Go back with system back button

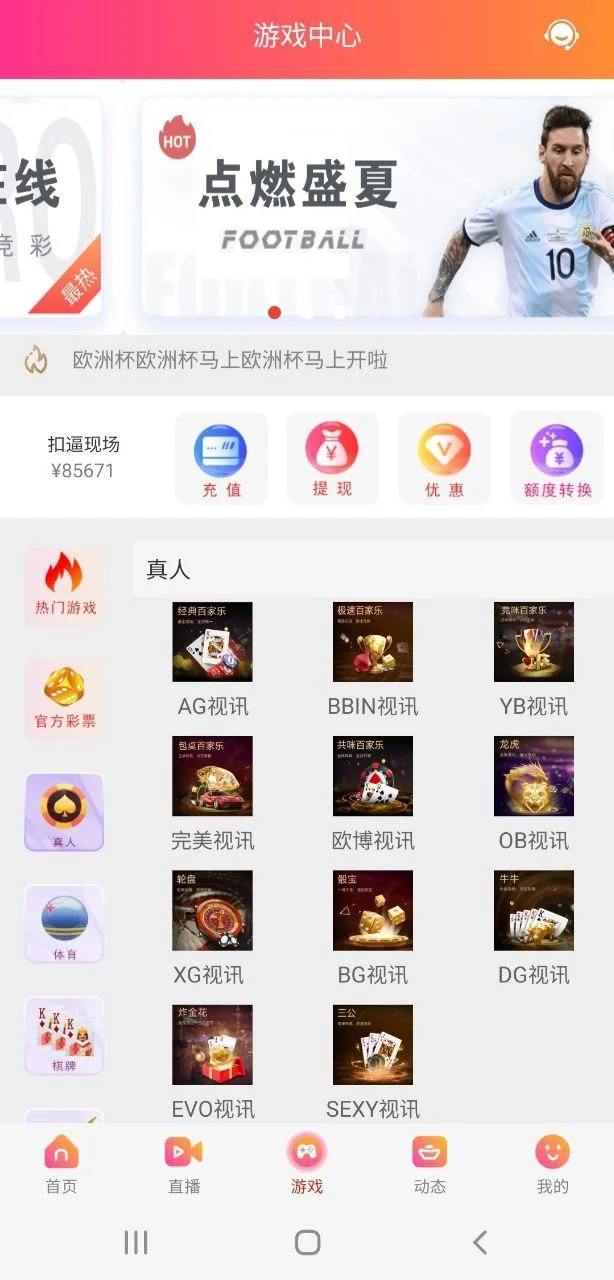(x=480, y=1242)
